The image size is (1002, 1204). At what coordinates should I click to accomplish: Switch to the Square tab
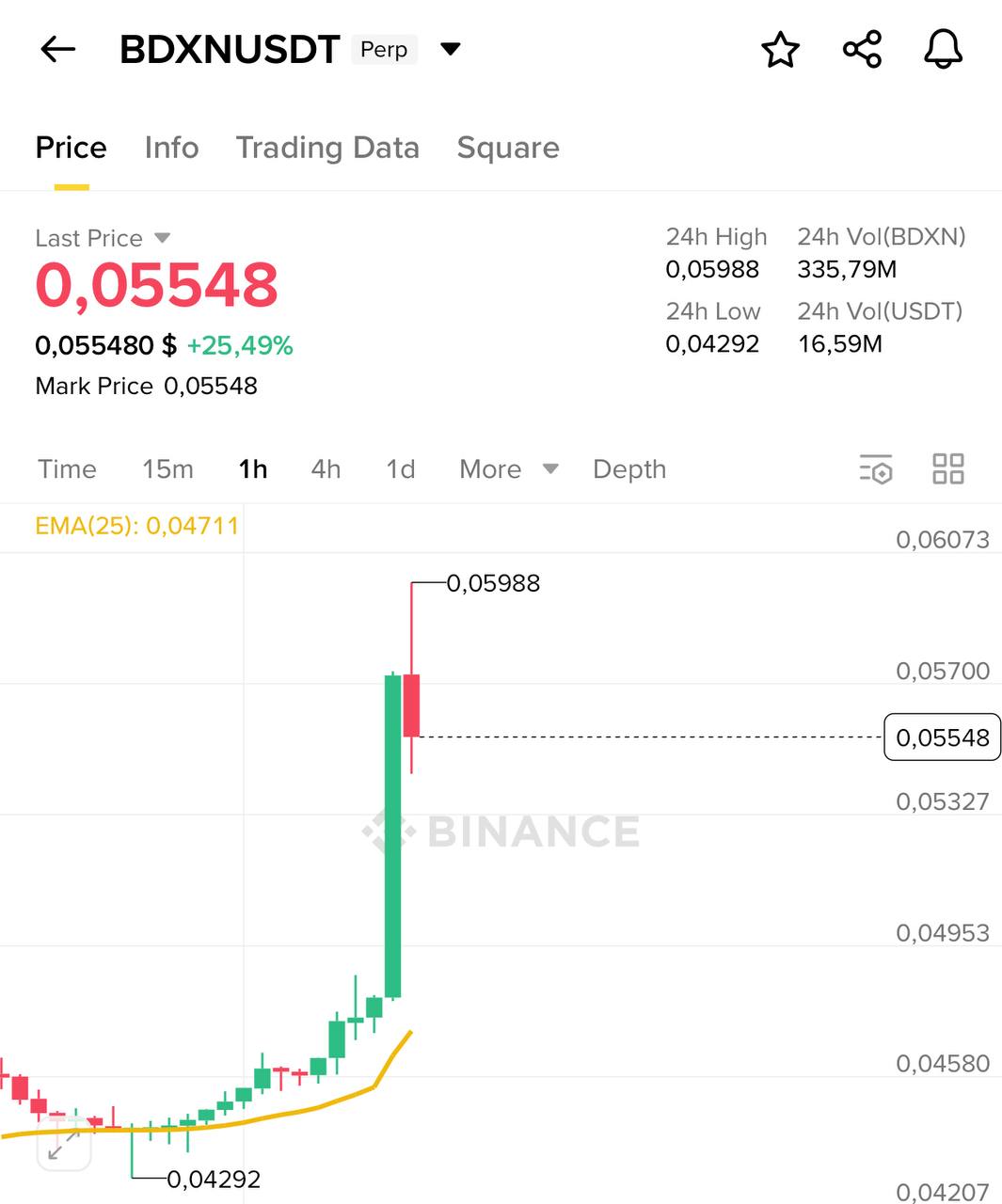click(508, 148)
